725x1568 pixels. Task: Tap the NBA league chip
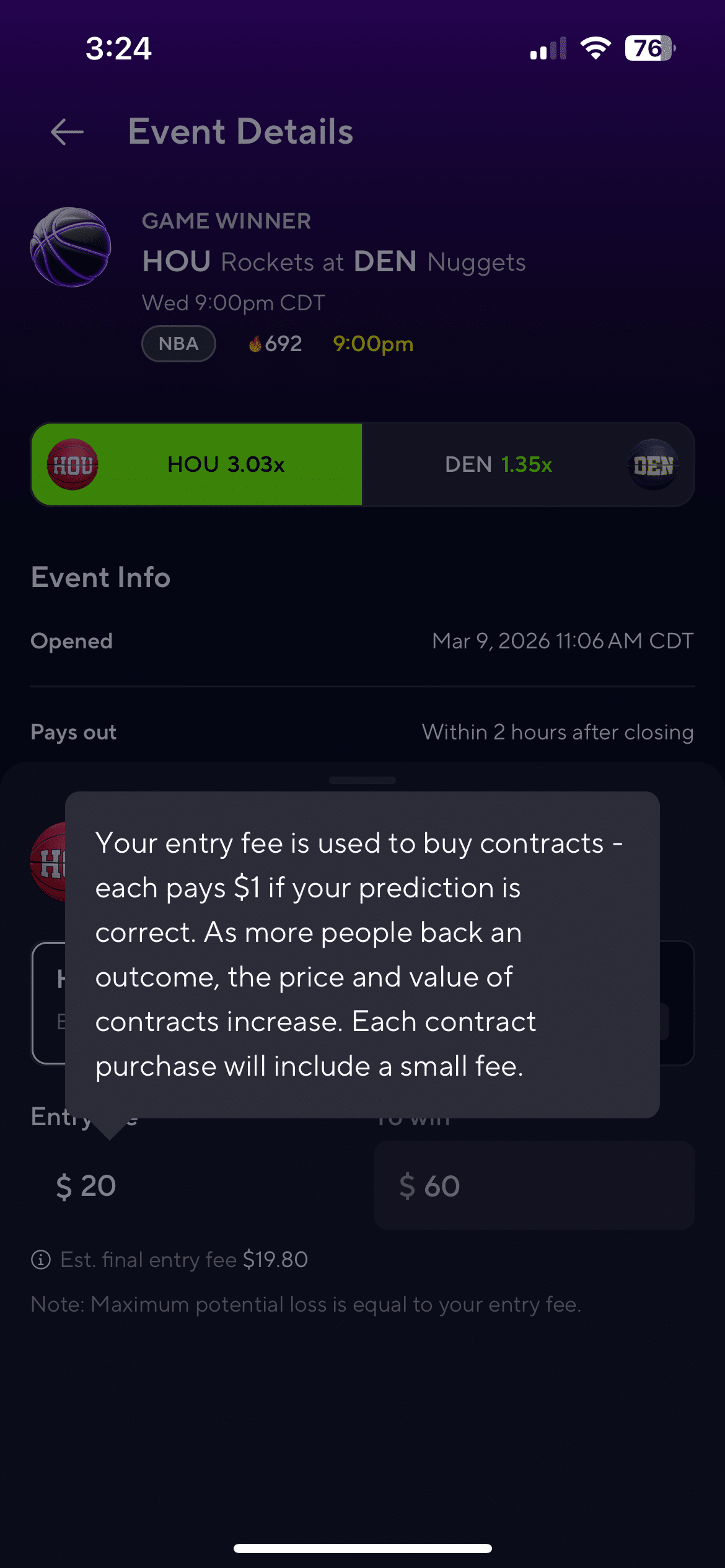tap(178, 344)
